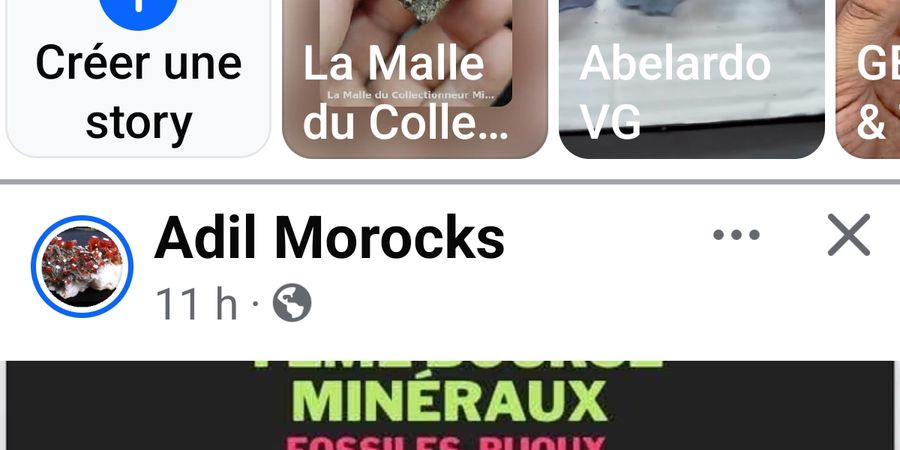This screenshot has width=900, height=450.
Task: Open the Minéraux poster image
Action: pos(449,405)
